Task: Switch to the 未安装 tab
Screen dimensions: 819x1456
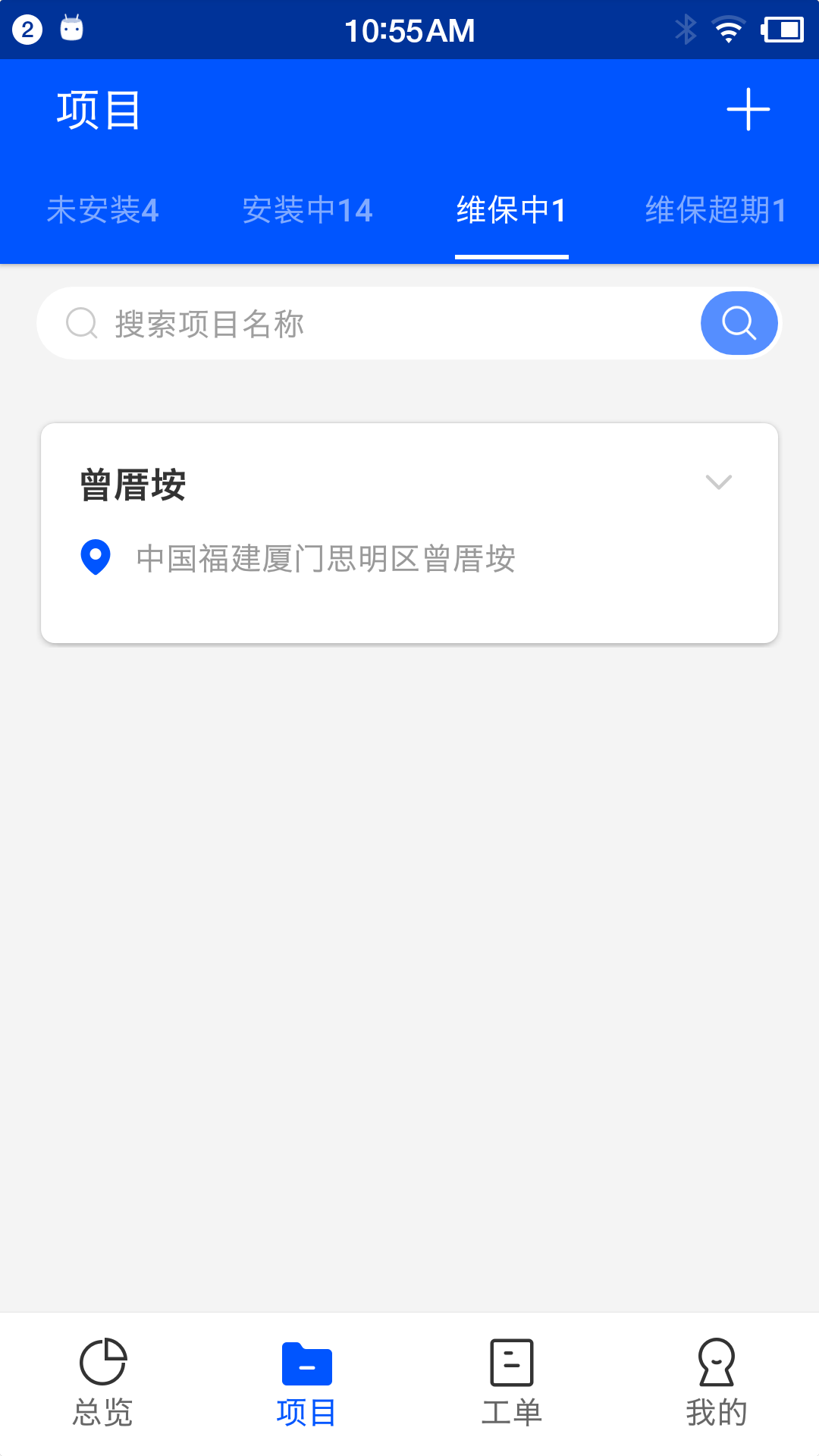Action: click(102, 210)
